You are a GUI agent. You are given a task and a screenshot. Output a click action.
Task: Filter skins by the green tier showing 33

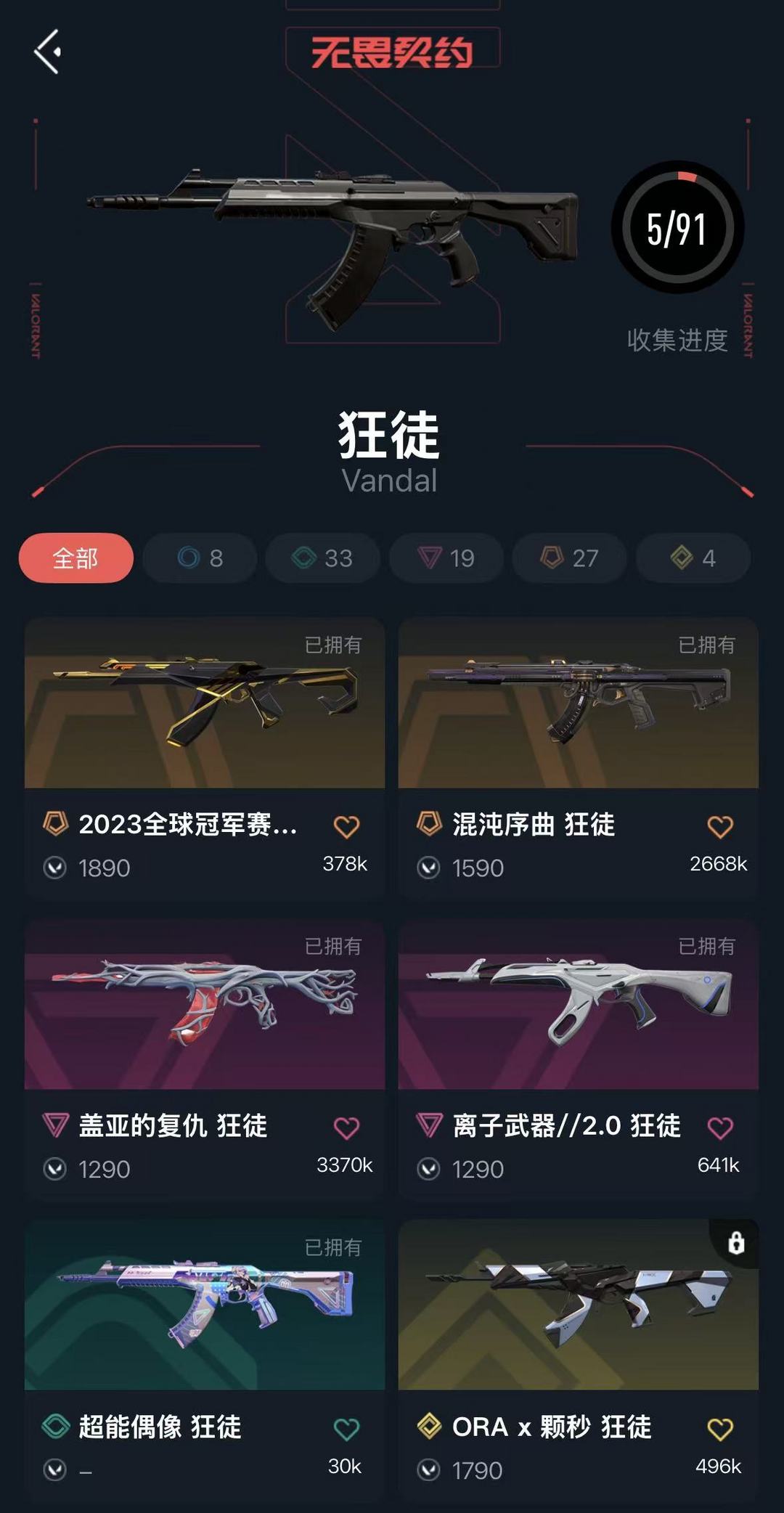pos(322,558)
